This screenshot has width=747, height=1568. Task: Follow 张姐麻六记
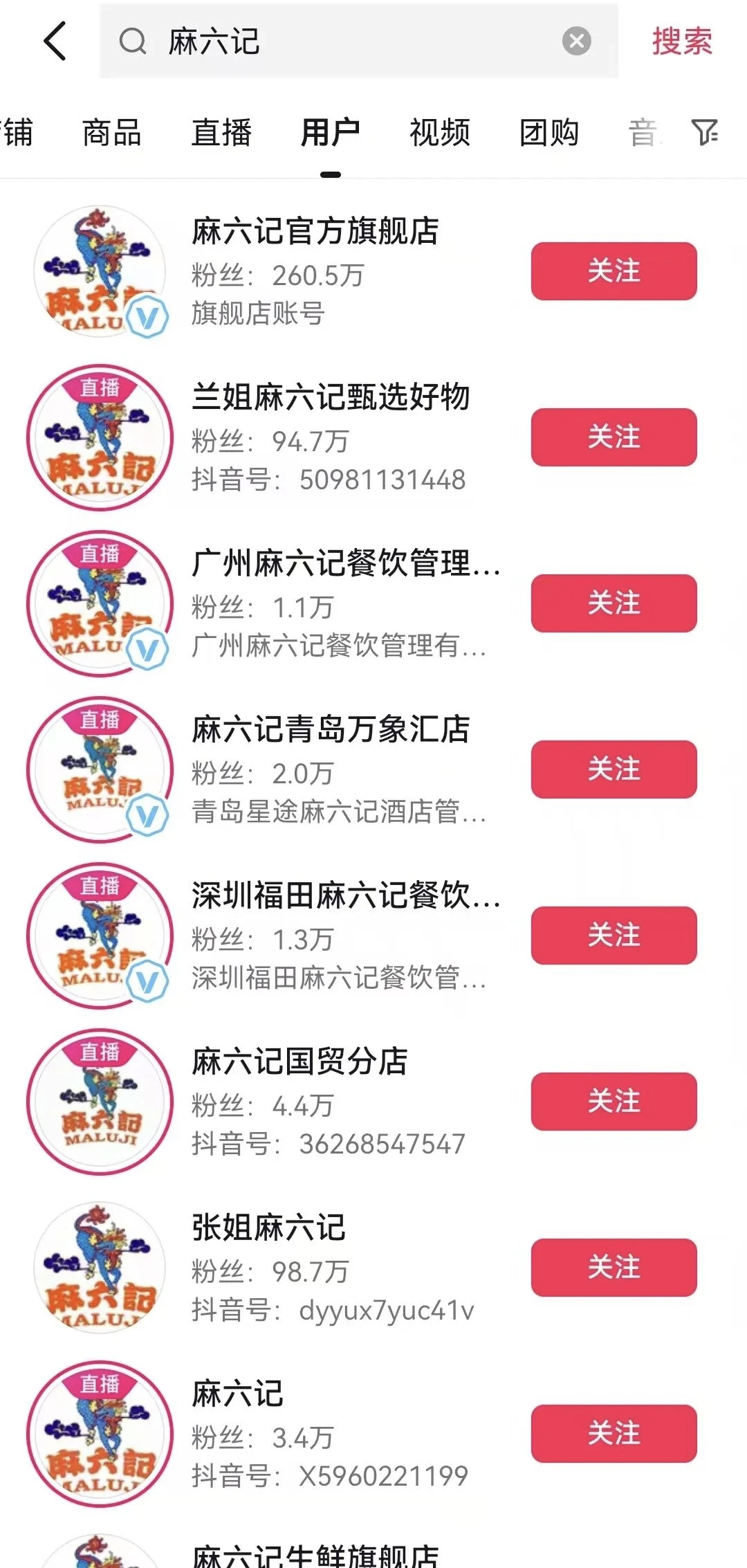(614, 1268)
